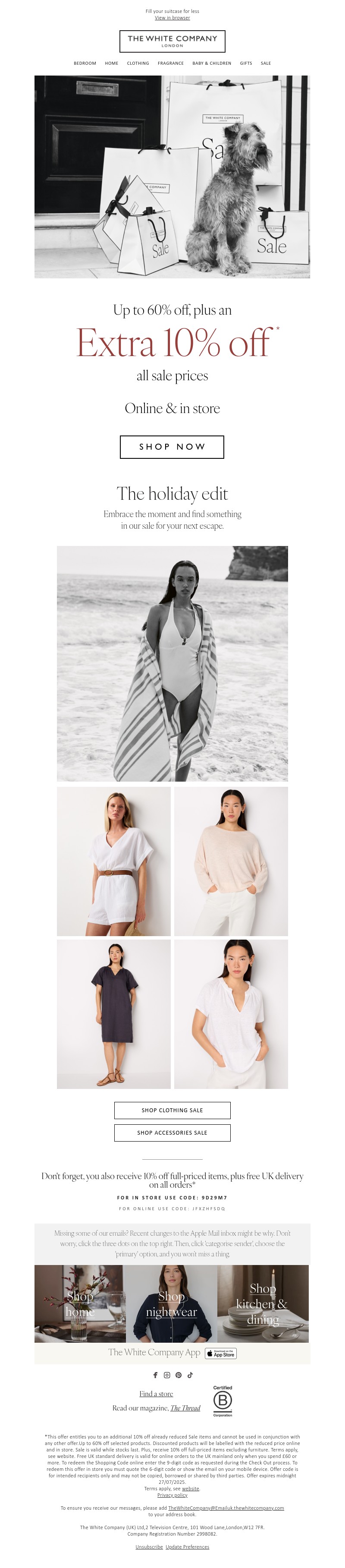Tap the Unsubscribe link
Image resolution: width=345 pixels, height=1568 pixels.
coord(149,1547)
